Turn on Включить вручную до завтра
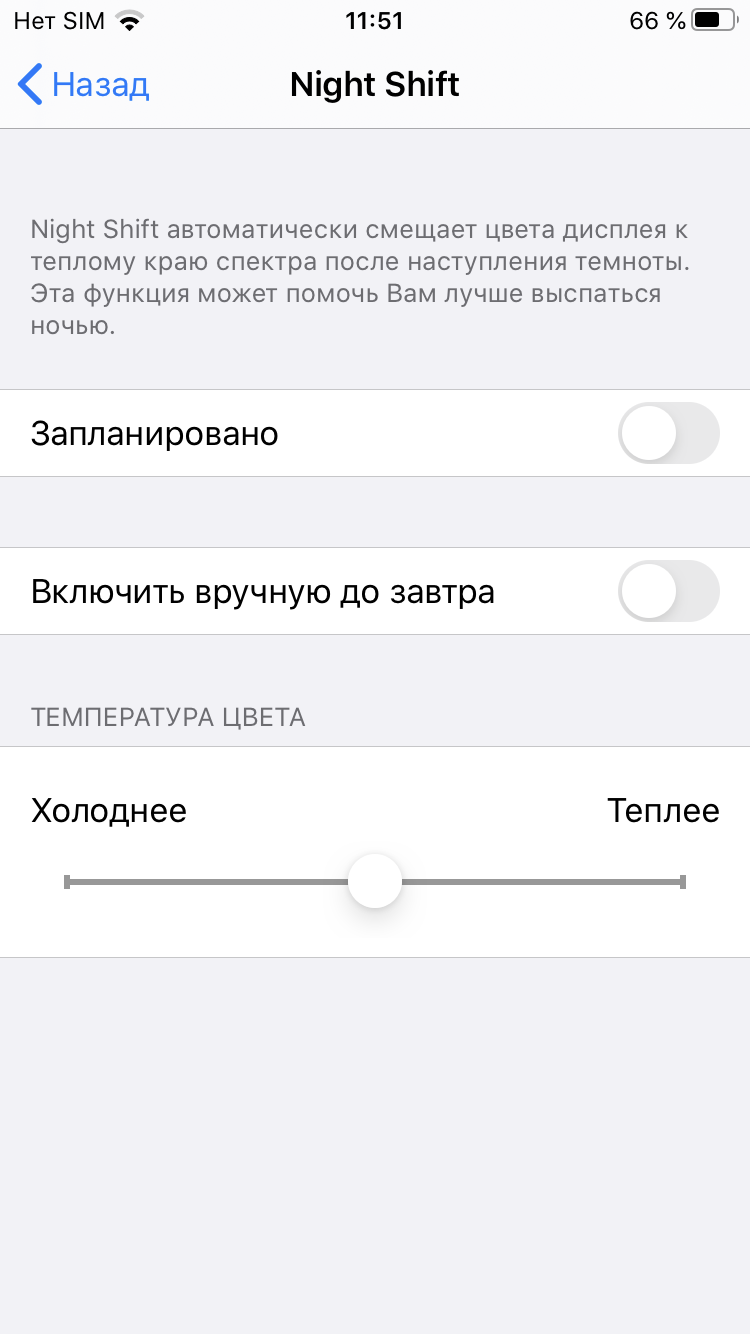Screen dimensions: 750x1334 668,592
